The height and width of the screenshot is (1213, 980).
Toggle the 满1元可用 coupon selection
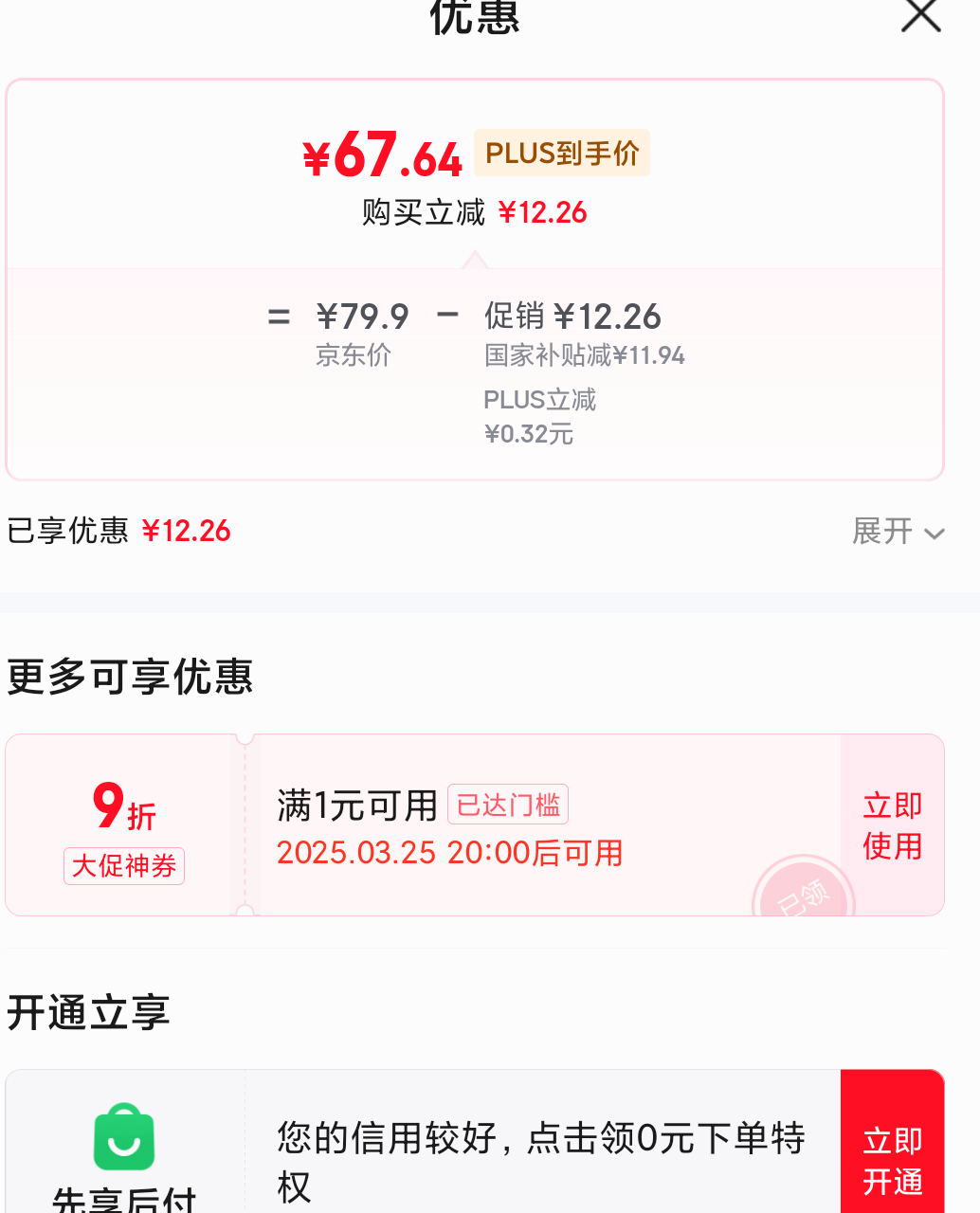point(357,804)
